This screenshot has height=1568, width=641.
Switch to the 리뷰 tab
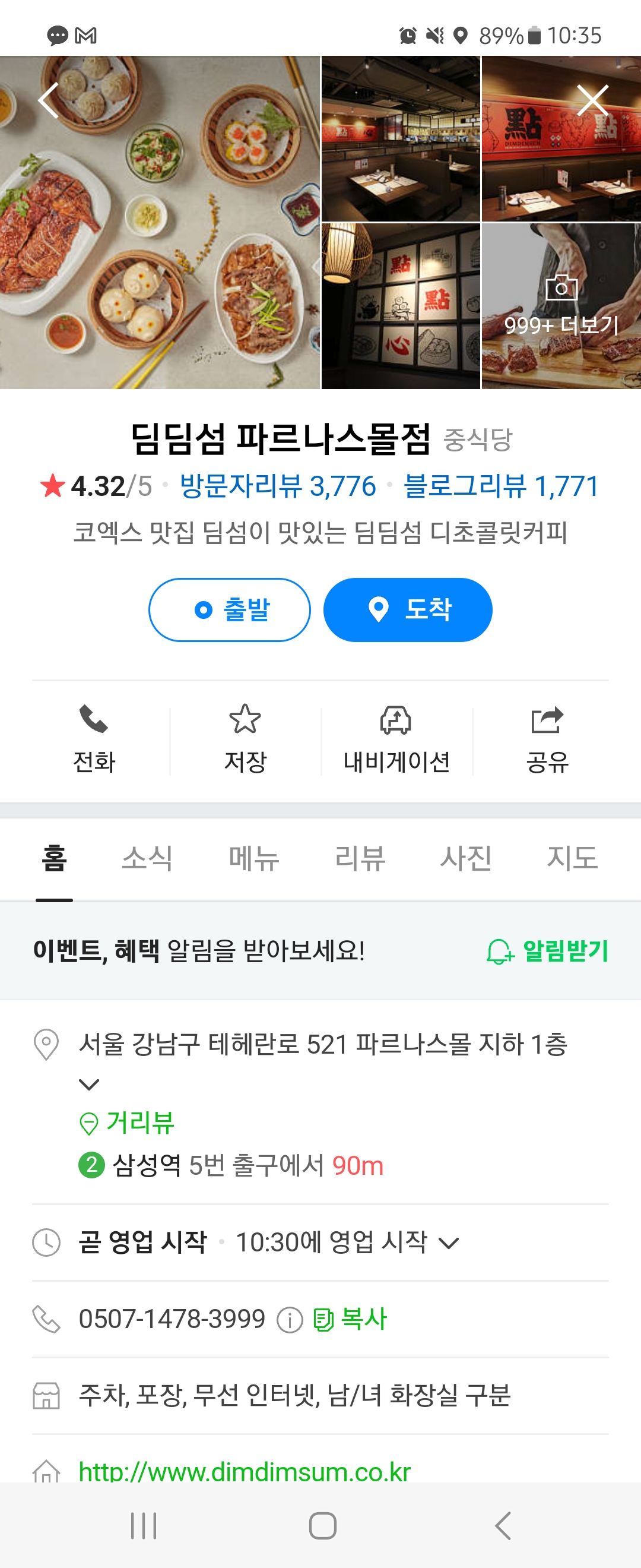pyautogui.click(x=360, y=858)
